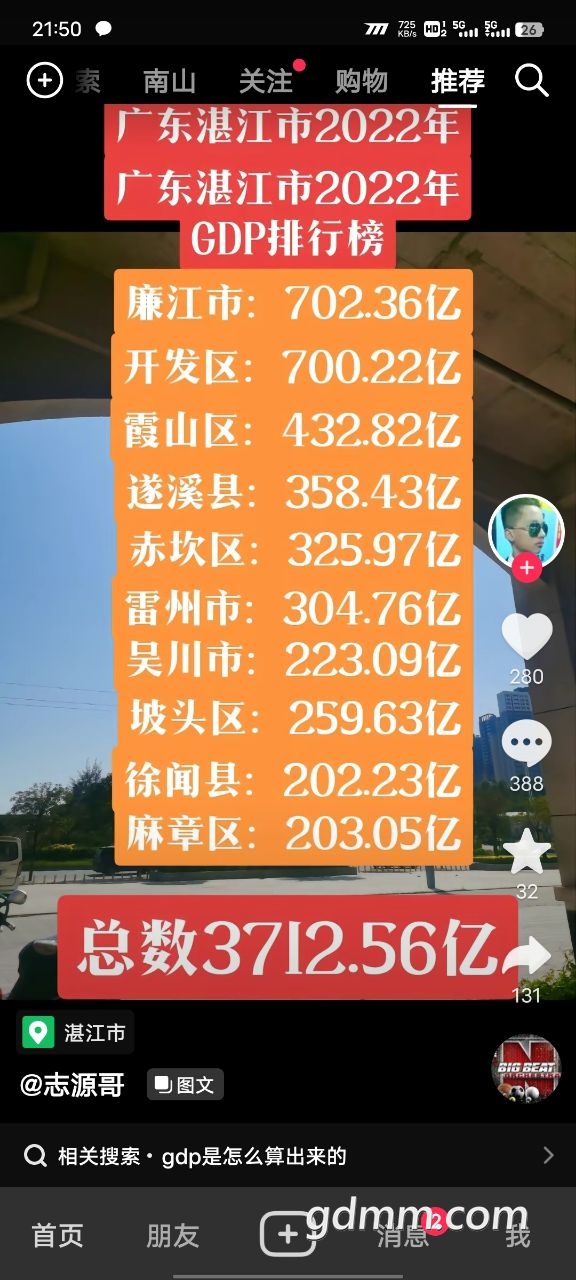
Task: Share this post with the arrow icon
Action: pos(526,958)
